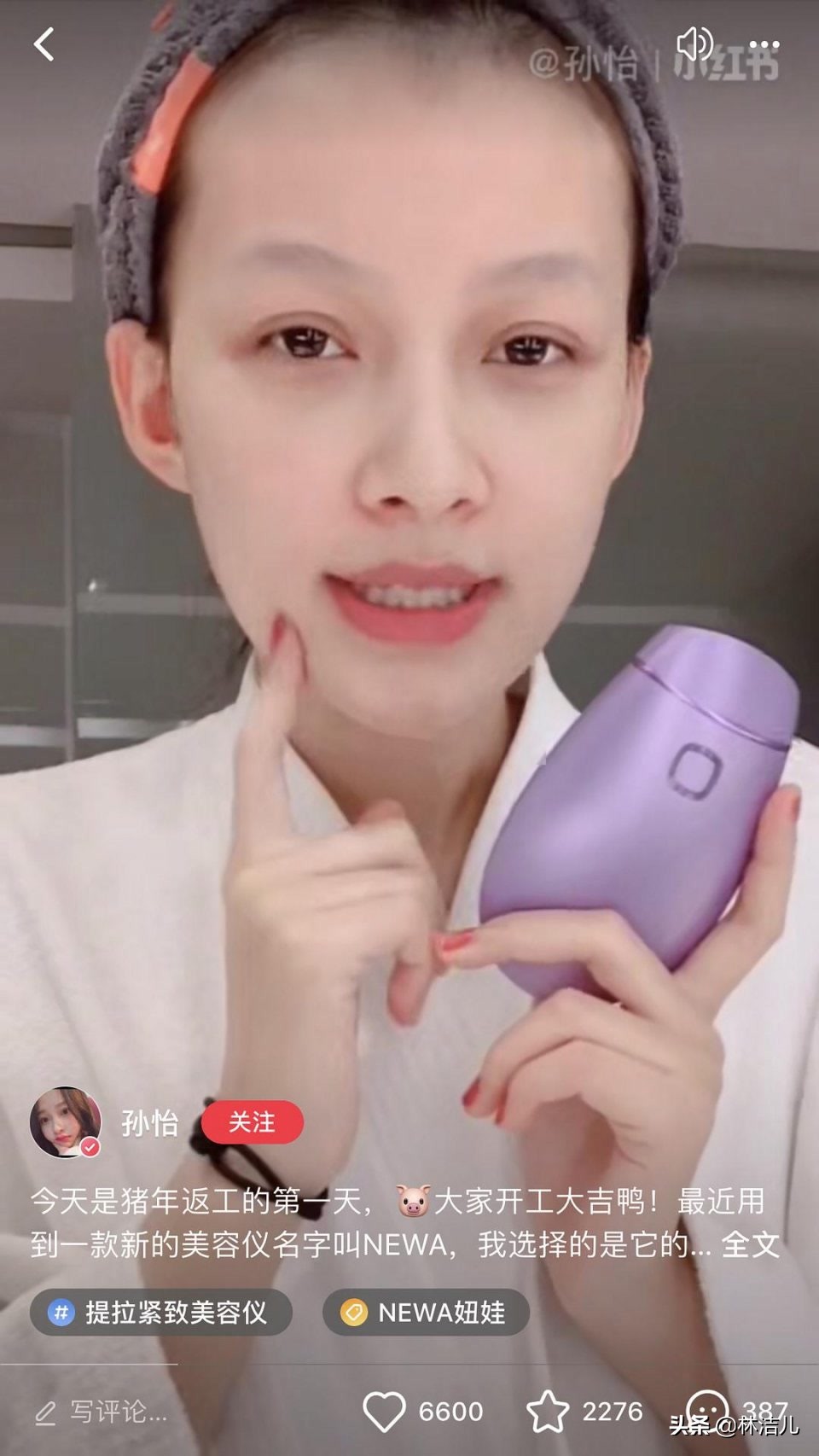Open comments via the smiley comment icon

(x=706, y=1405)
